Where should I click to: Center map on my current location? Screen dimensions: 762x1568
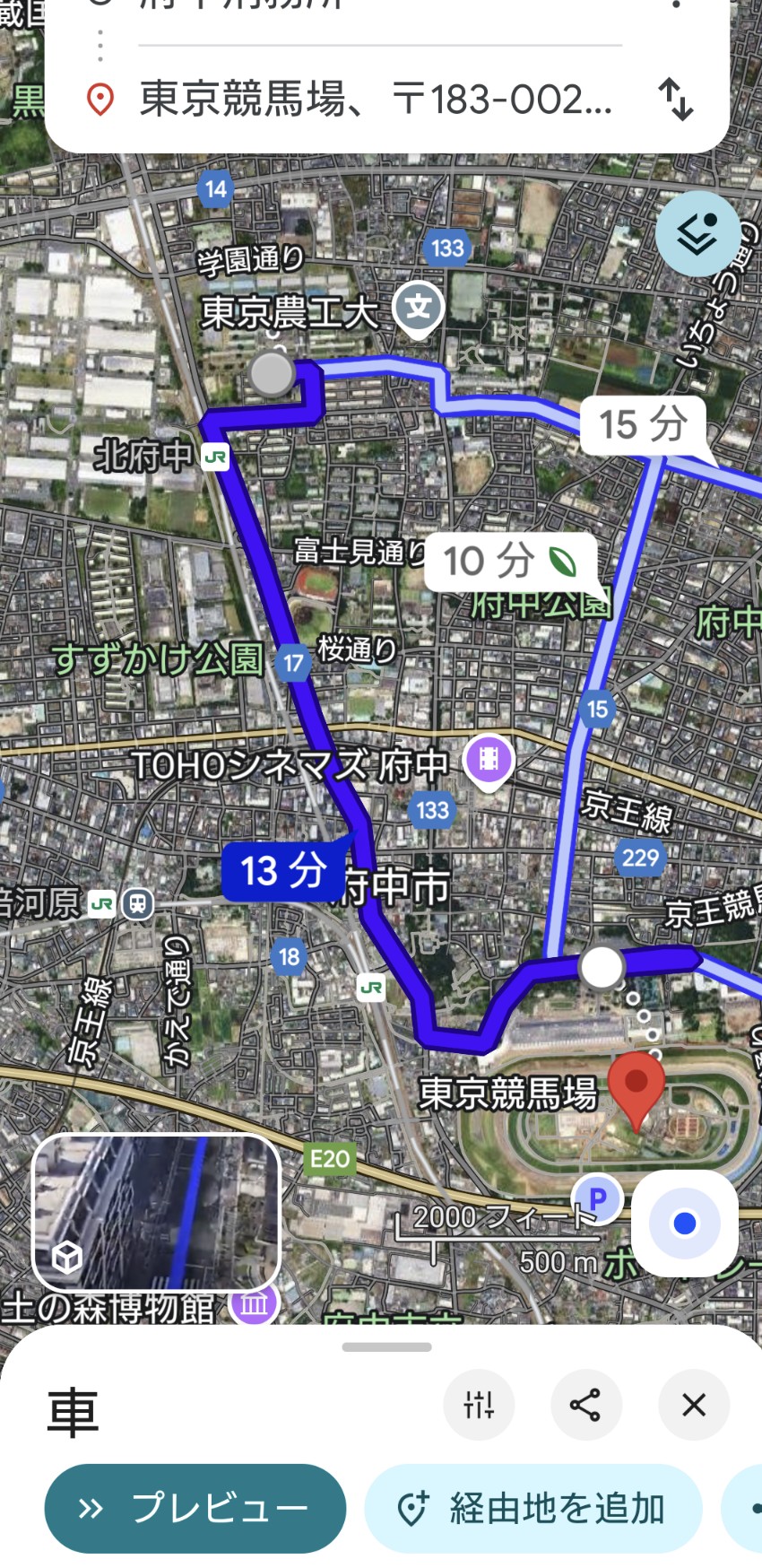pos(685,1224)
